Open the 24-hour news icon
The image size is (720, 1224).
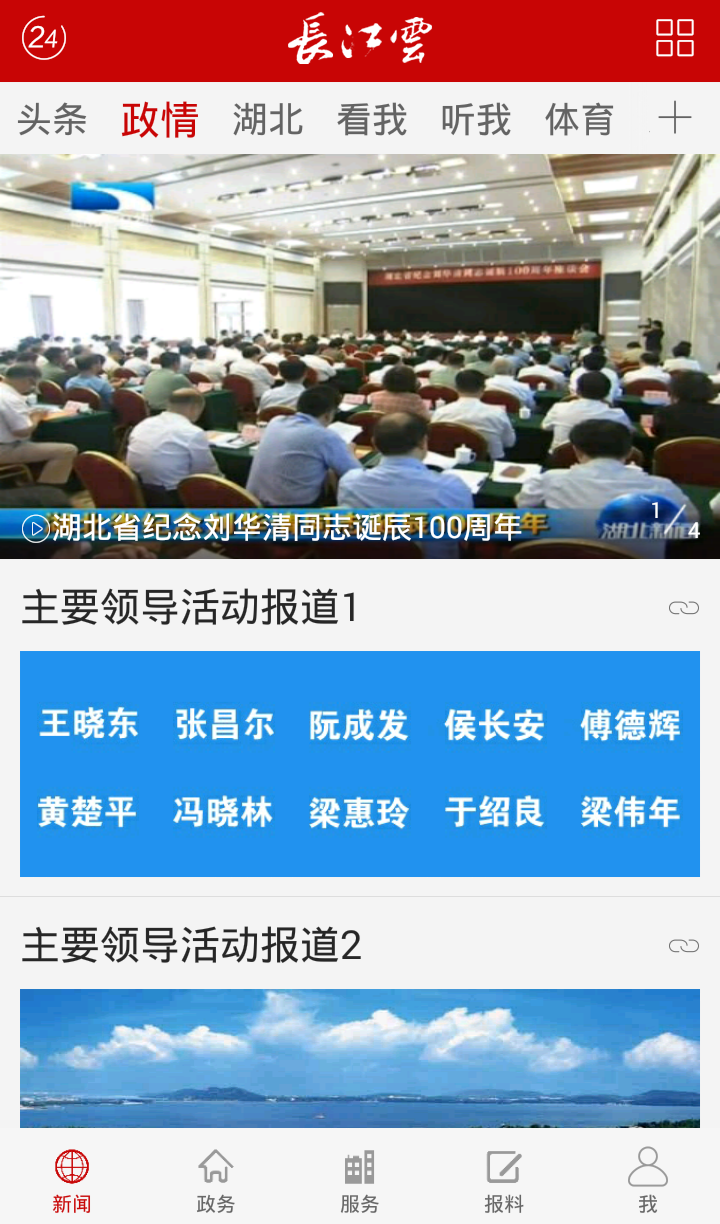pyautogui.click(x=44, y=39)
